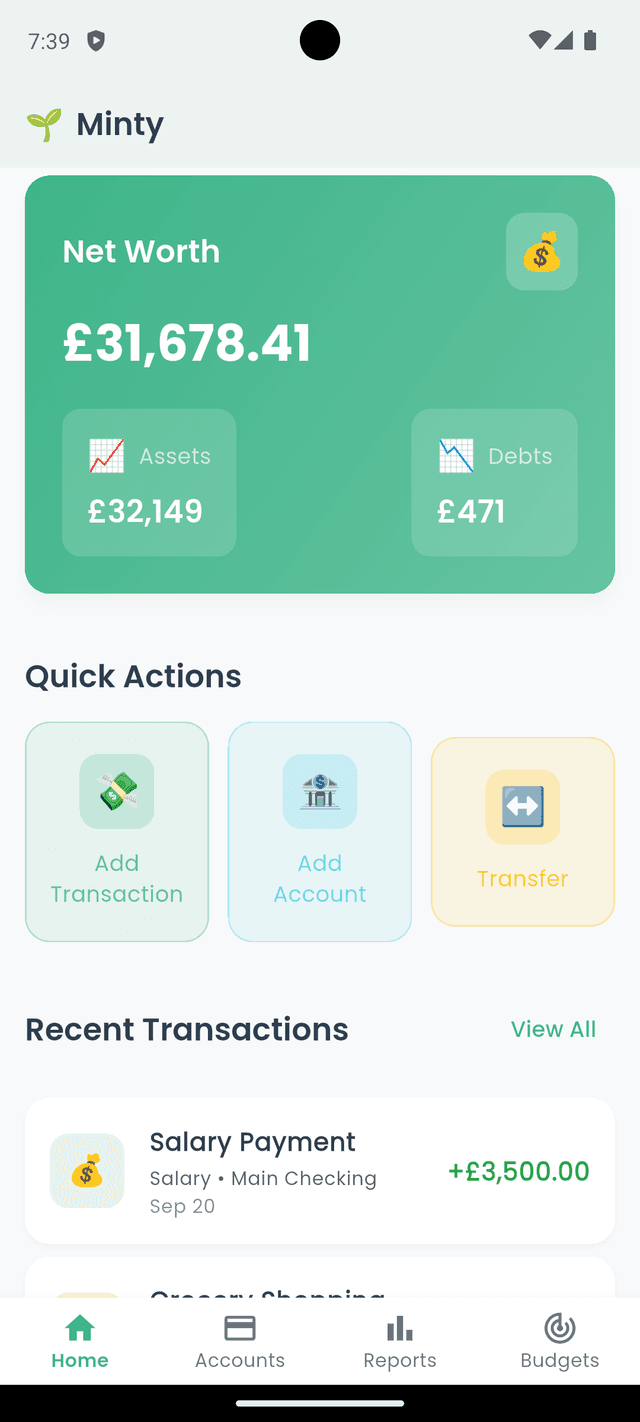Switch to the Budgets tab
This screenshot has width=640, height=1422.
tap(560, 1342)
